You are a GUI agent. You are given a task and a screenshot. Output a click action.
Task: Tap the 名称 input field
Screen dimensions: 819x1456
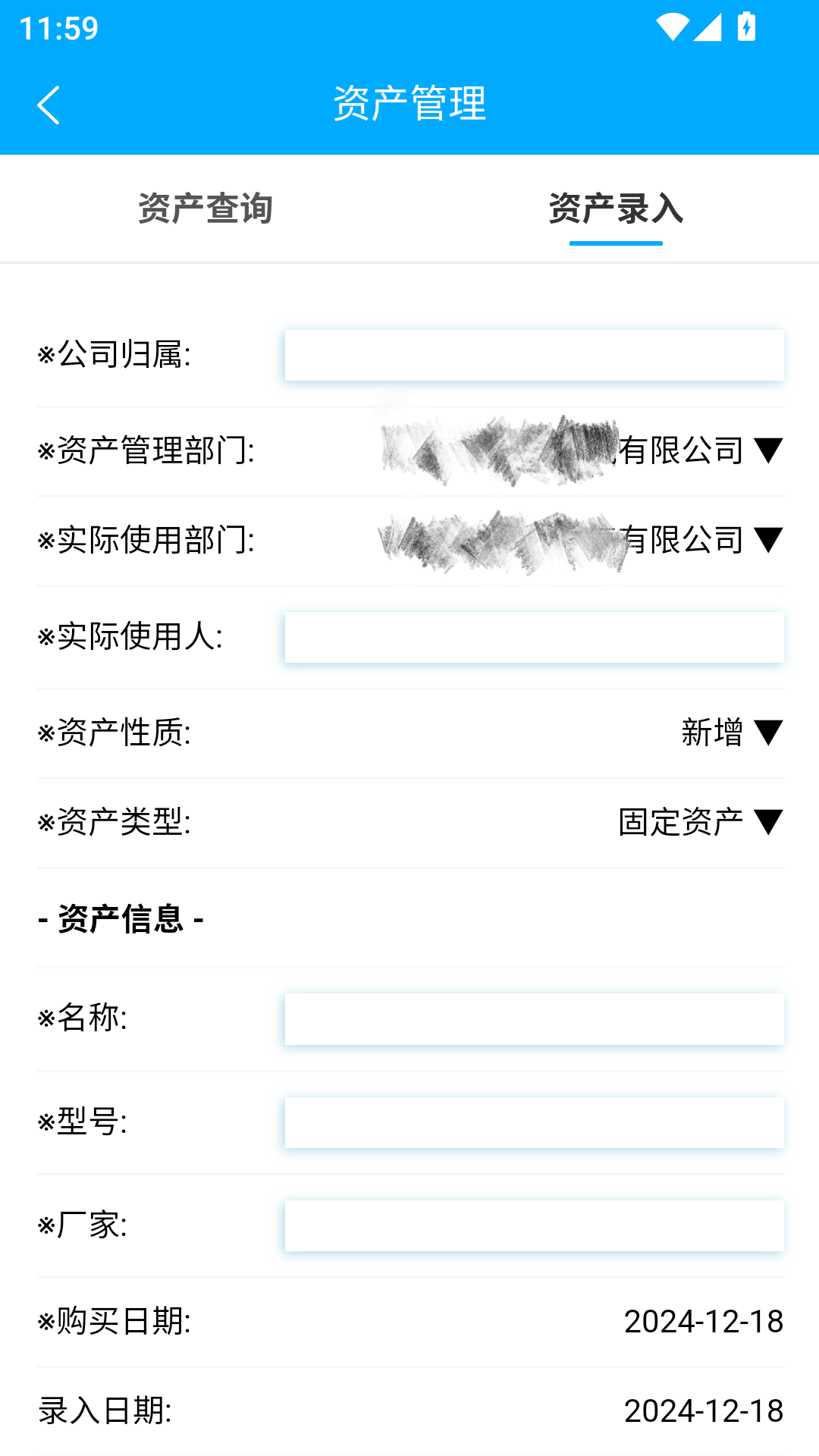coord(534,1019)
